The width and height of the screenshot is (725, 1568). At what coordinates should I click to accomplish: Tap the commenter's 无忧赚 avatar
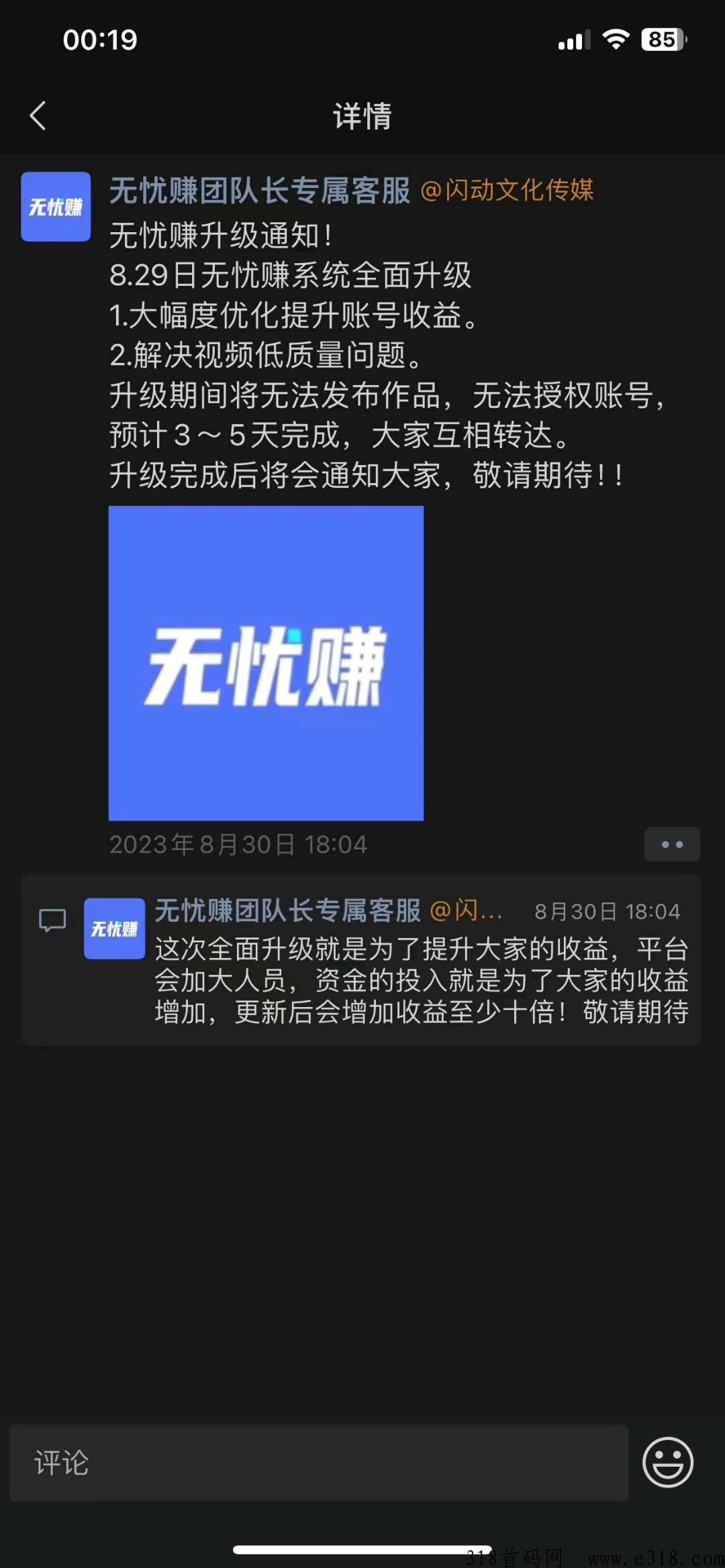click(x=114, y=929)
